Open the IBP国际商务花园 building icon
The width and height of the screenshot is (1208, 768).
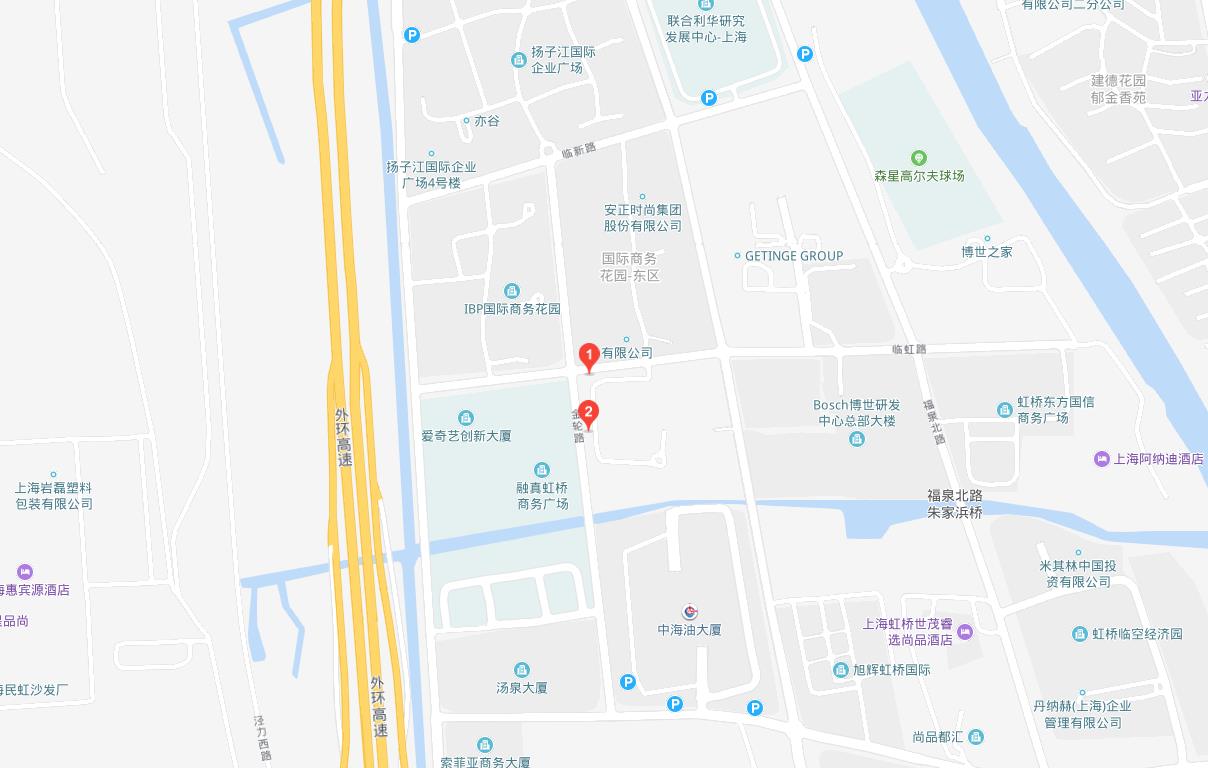[x=512, y=291]
